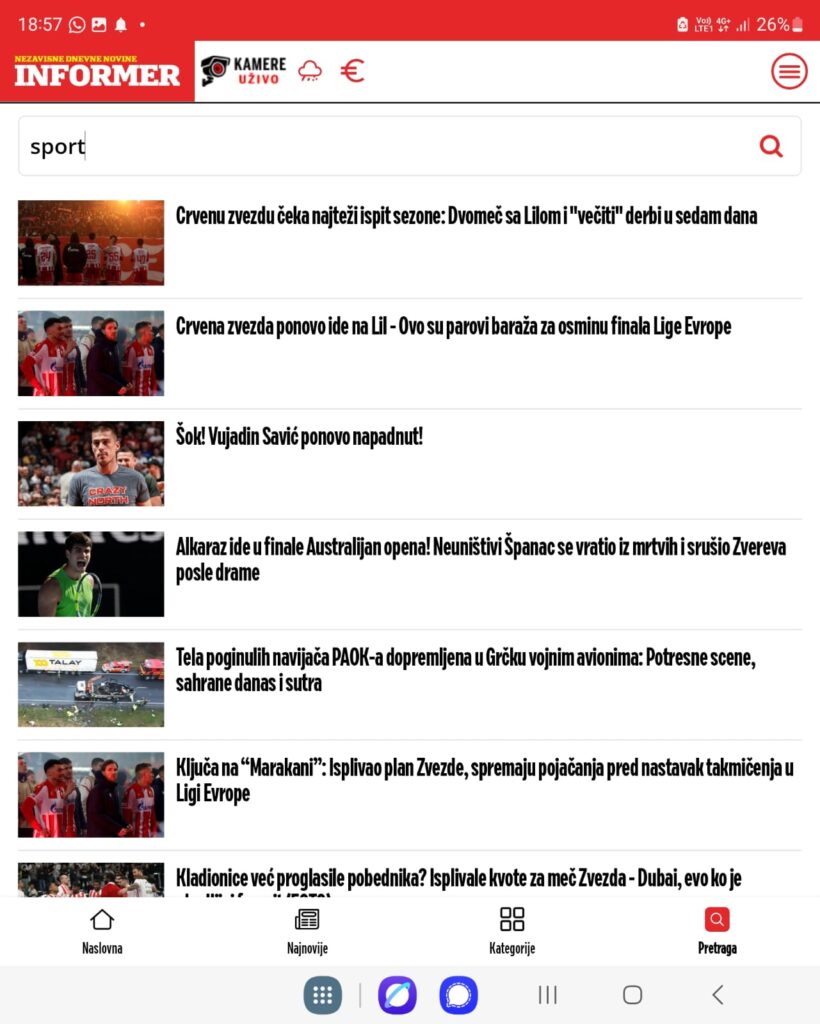
Task: Focus the search field containing sport
Action: [380, 146]
